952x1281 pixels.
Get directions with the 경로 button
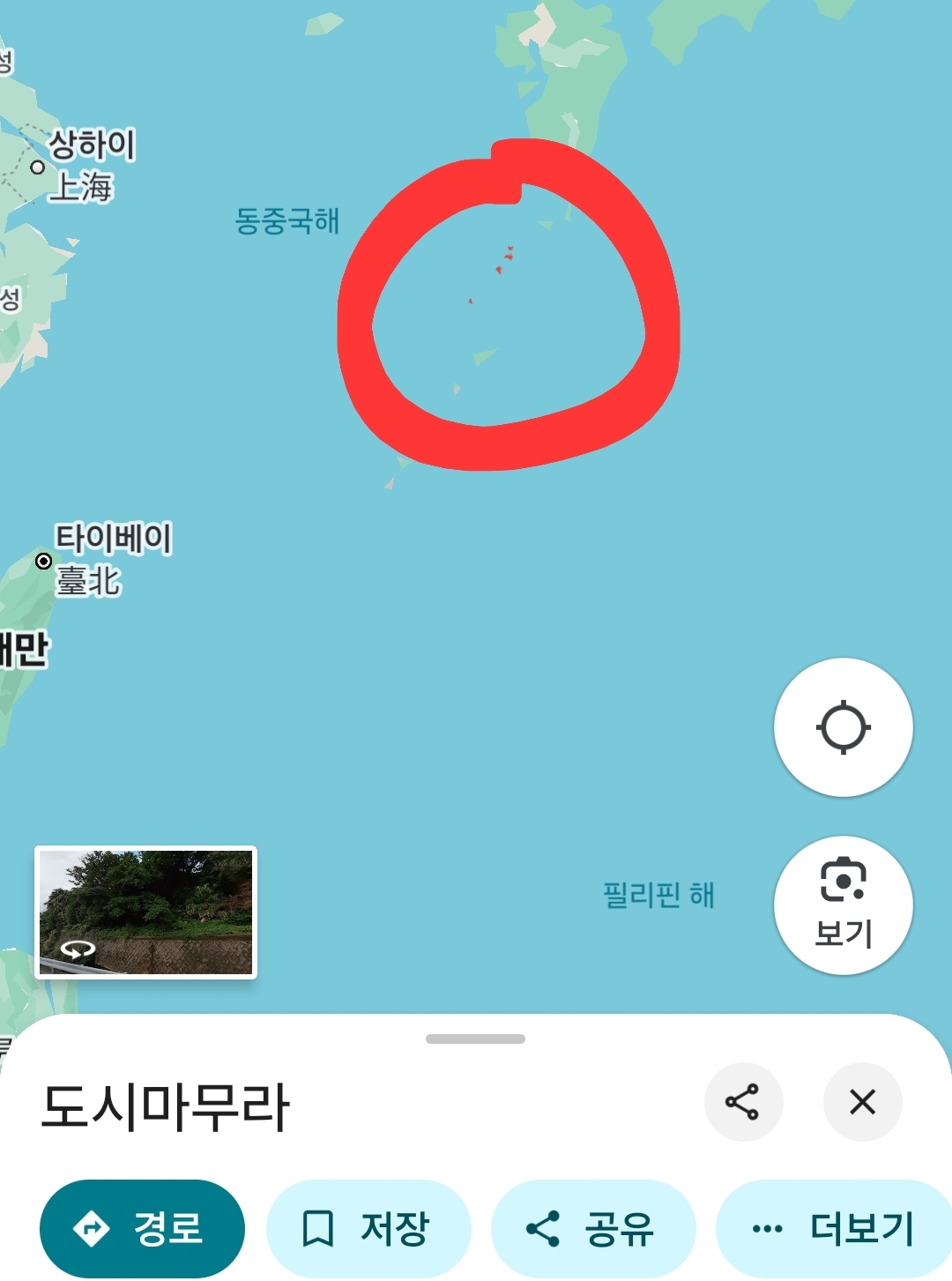[x=142, y=1228]
